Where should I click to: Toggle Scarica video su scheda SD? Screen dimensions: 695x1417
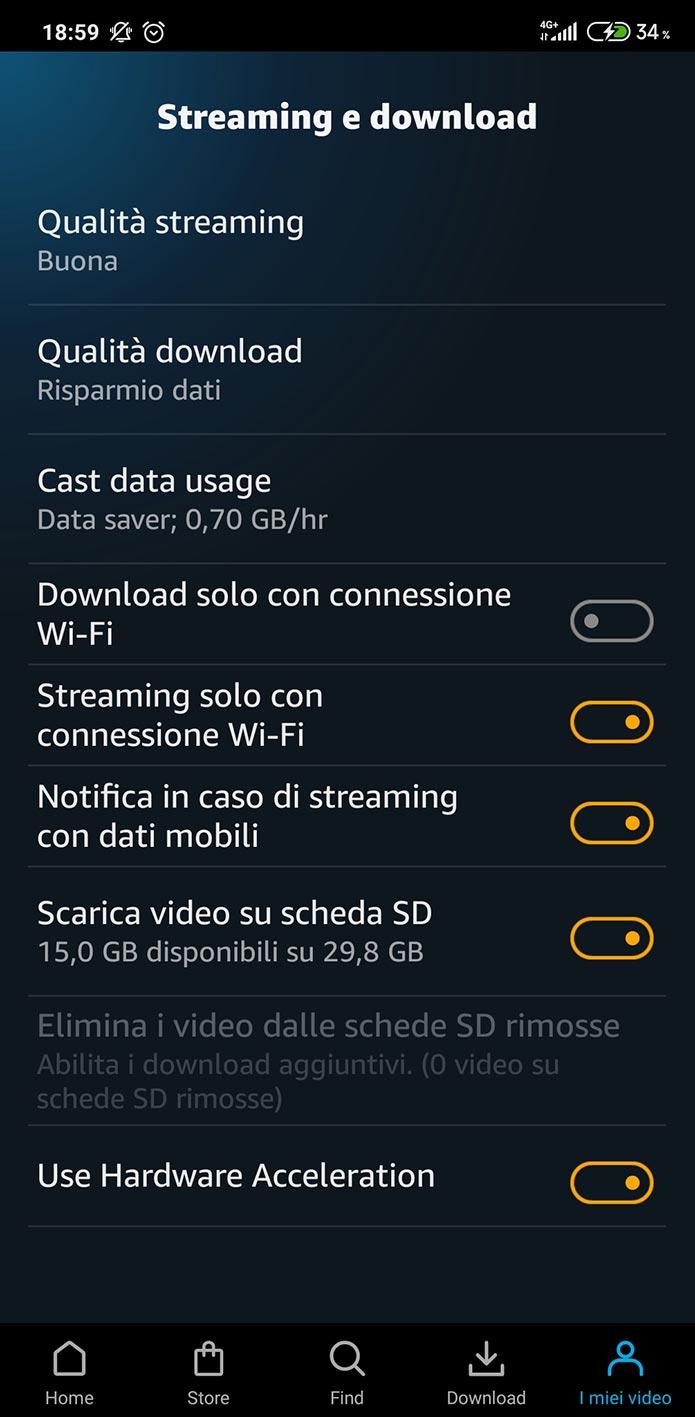tap(611, 938)
